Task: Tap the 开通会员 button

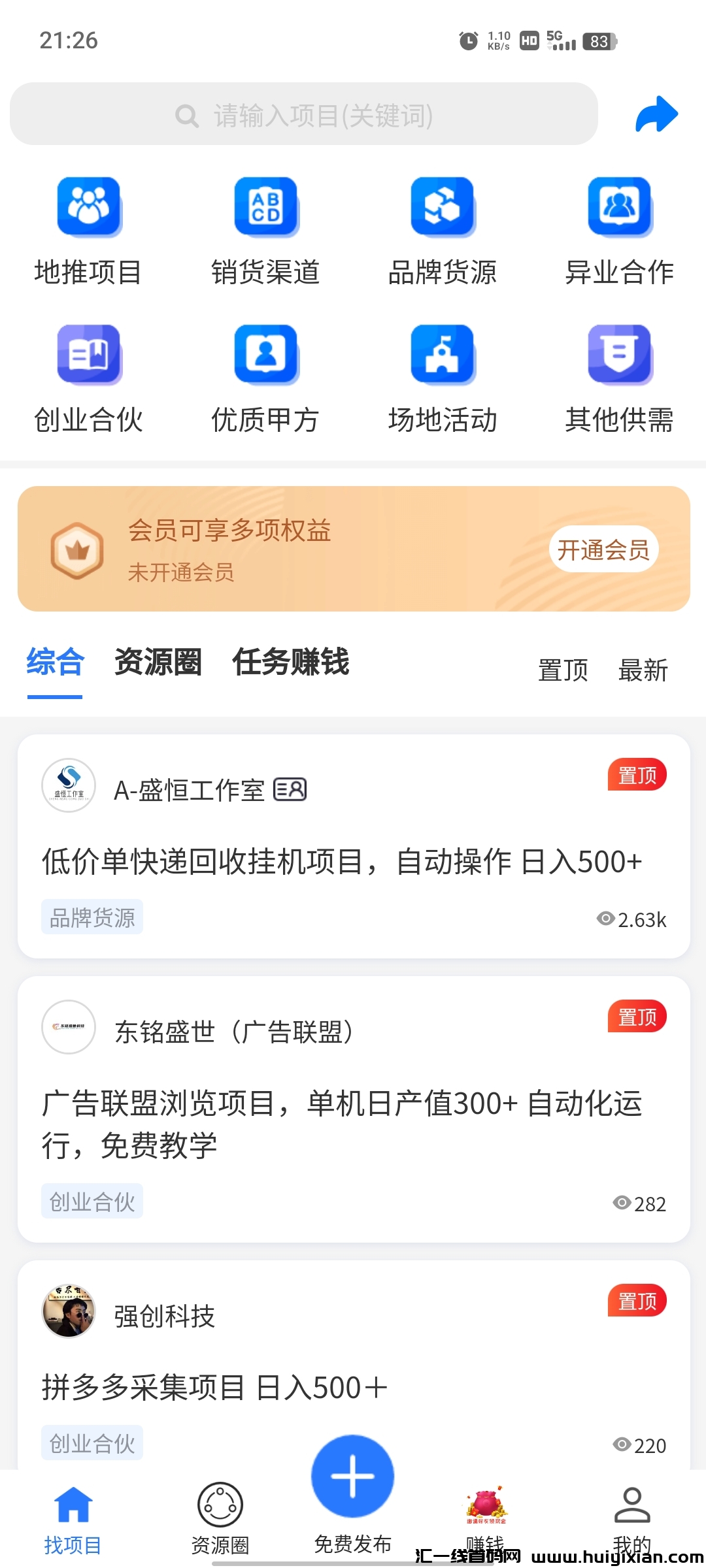Action: pyautogui.click(x=603, y=549)
